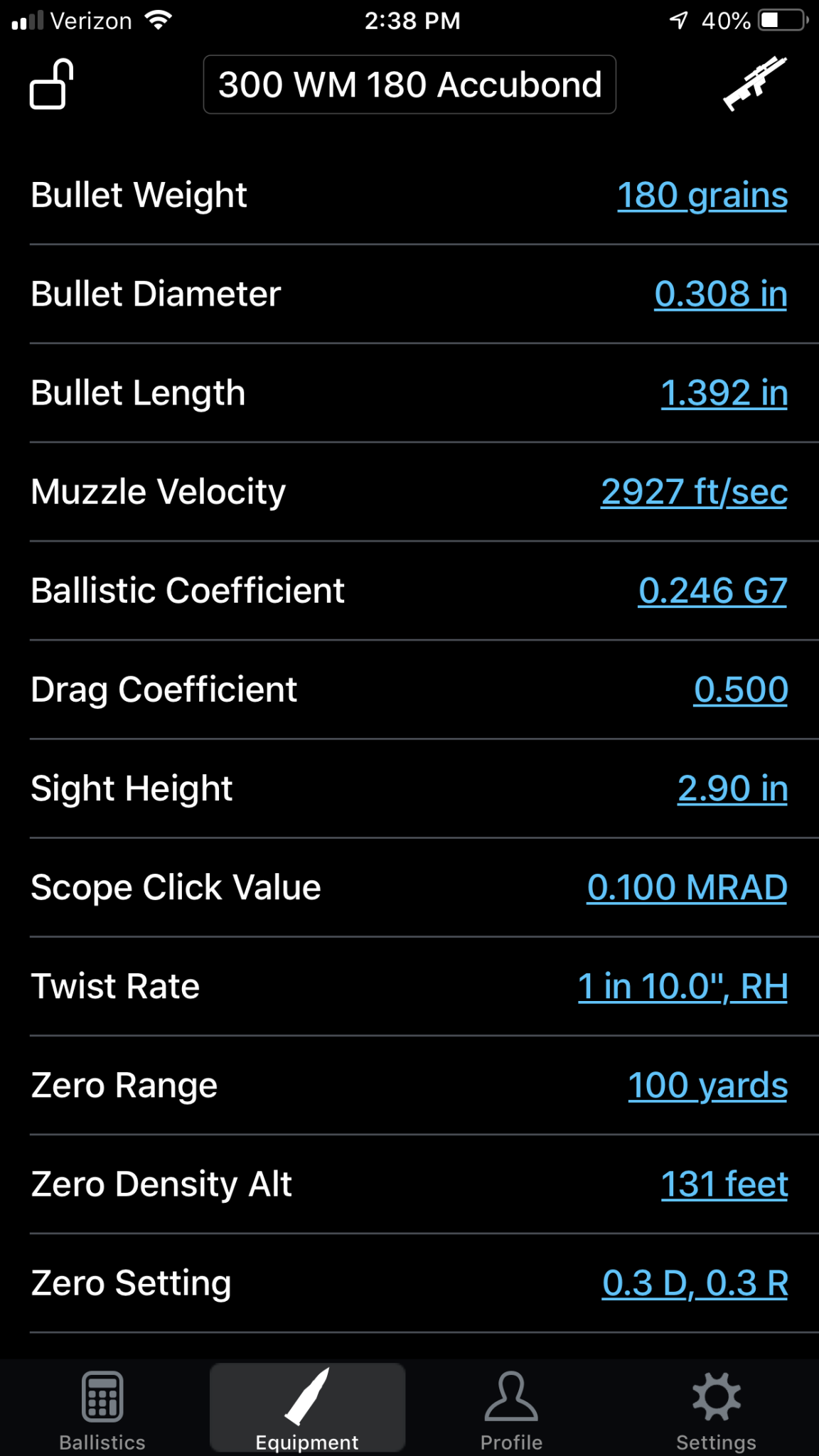Edit the 1 in 10.0", RH twist rate

pos(683,986)
